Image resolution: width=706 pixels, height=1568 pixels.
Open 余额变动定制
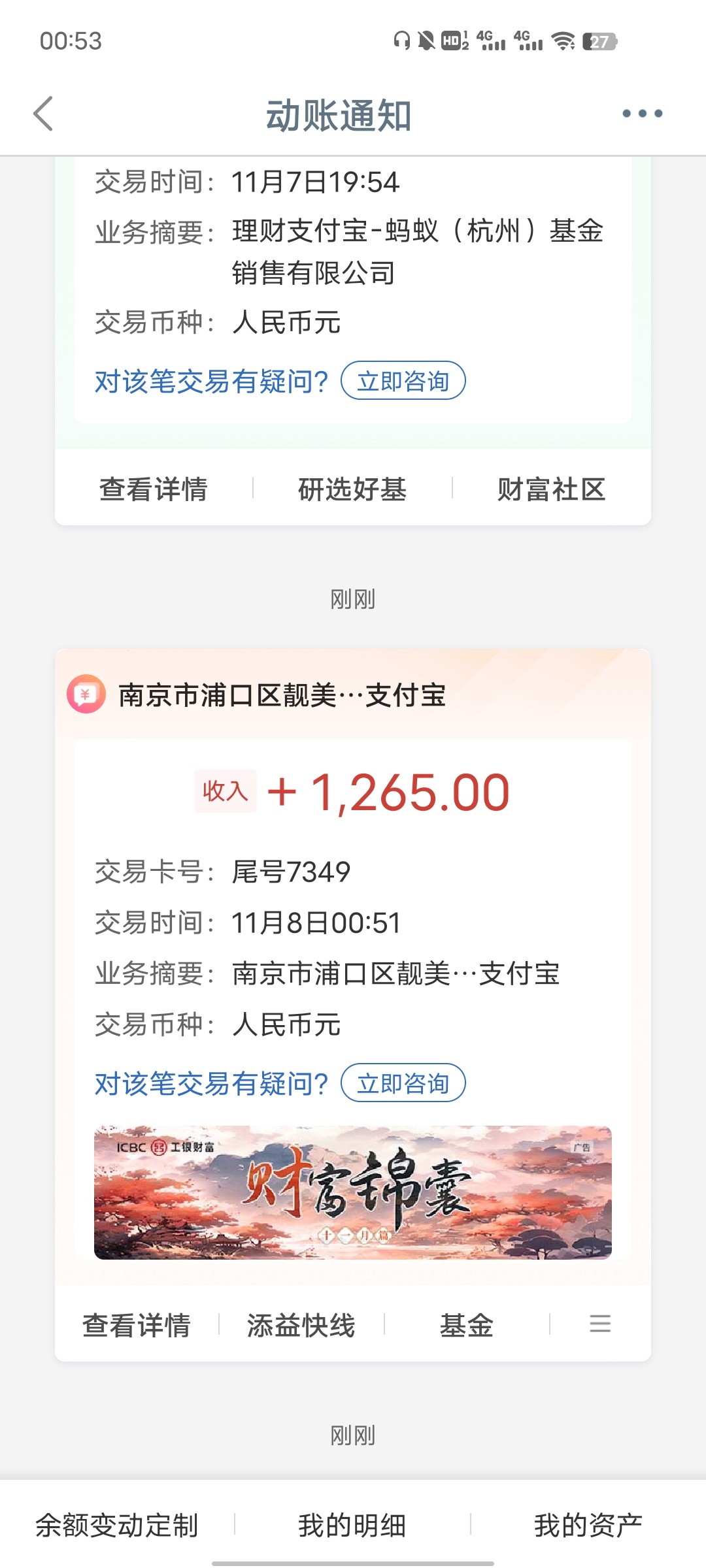(x=117, y=1526)
